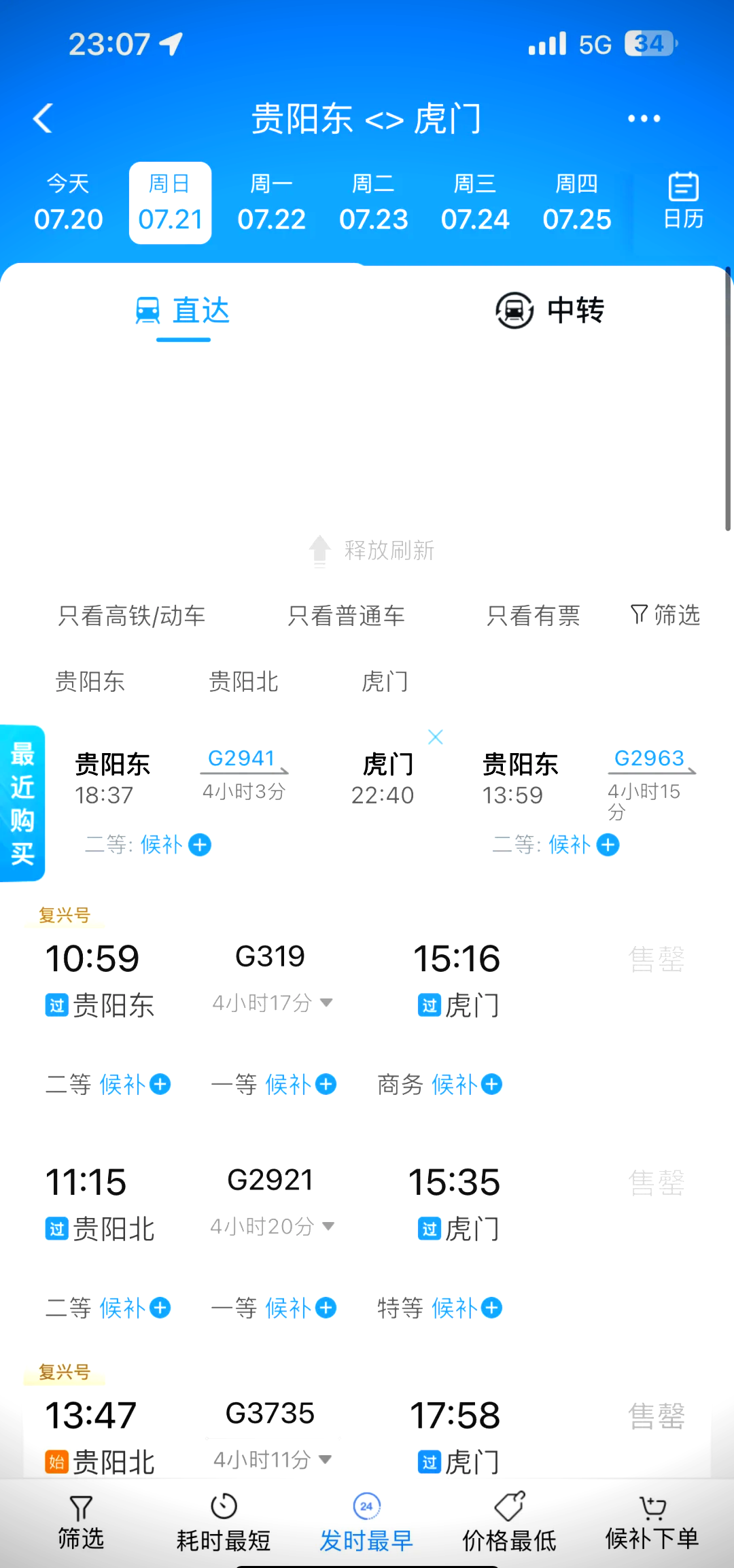Open the top 筛选 filter options
The image size is (734, 1568).
665,616
